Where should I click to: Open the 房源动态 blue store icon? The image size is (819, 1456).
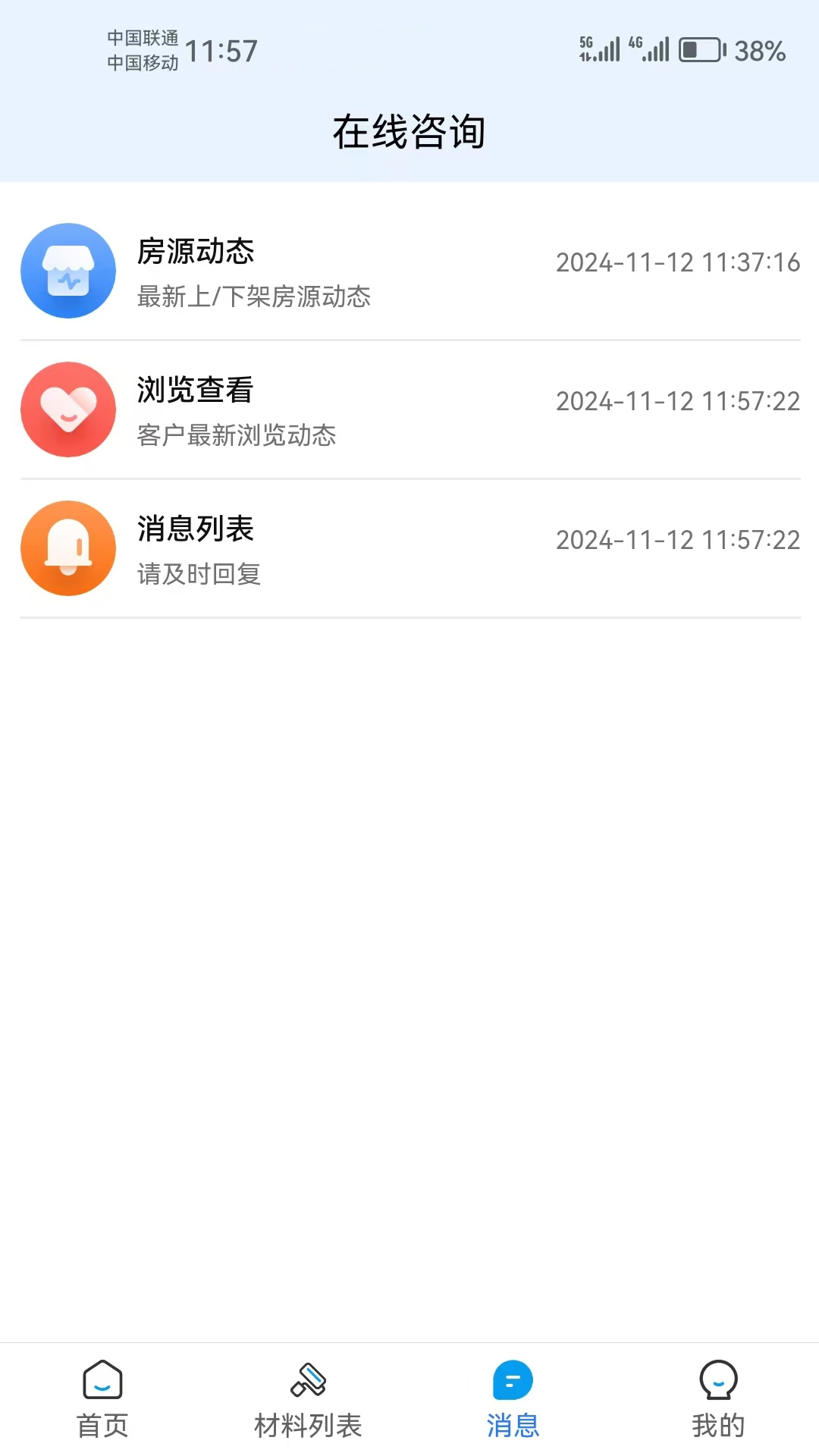[x=68, y=270]
